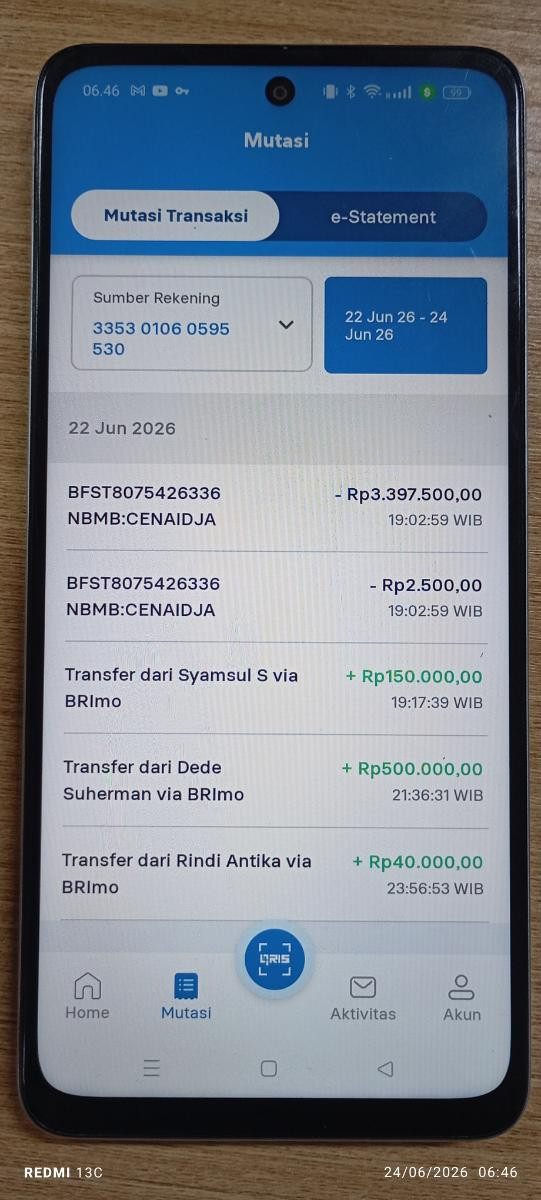View the transfer from Dede Suherman

pyautogui.click(x=274, y=781)
